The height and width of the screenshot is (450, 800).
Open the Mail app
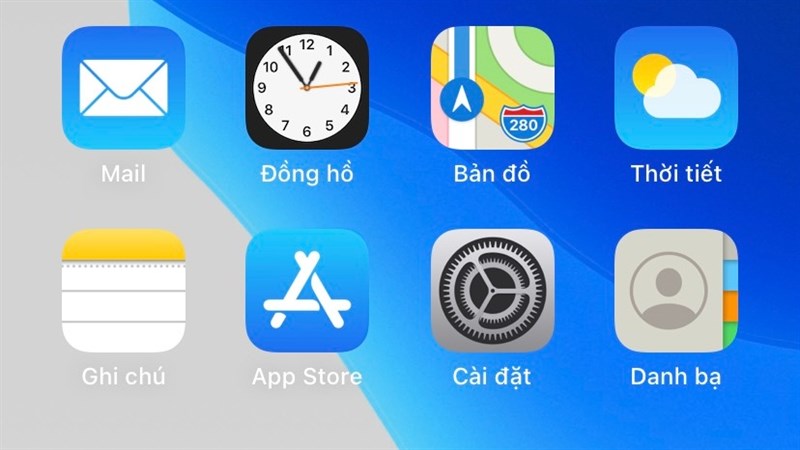click(123, 87)
